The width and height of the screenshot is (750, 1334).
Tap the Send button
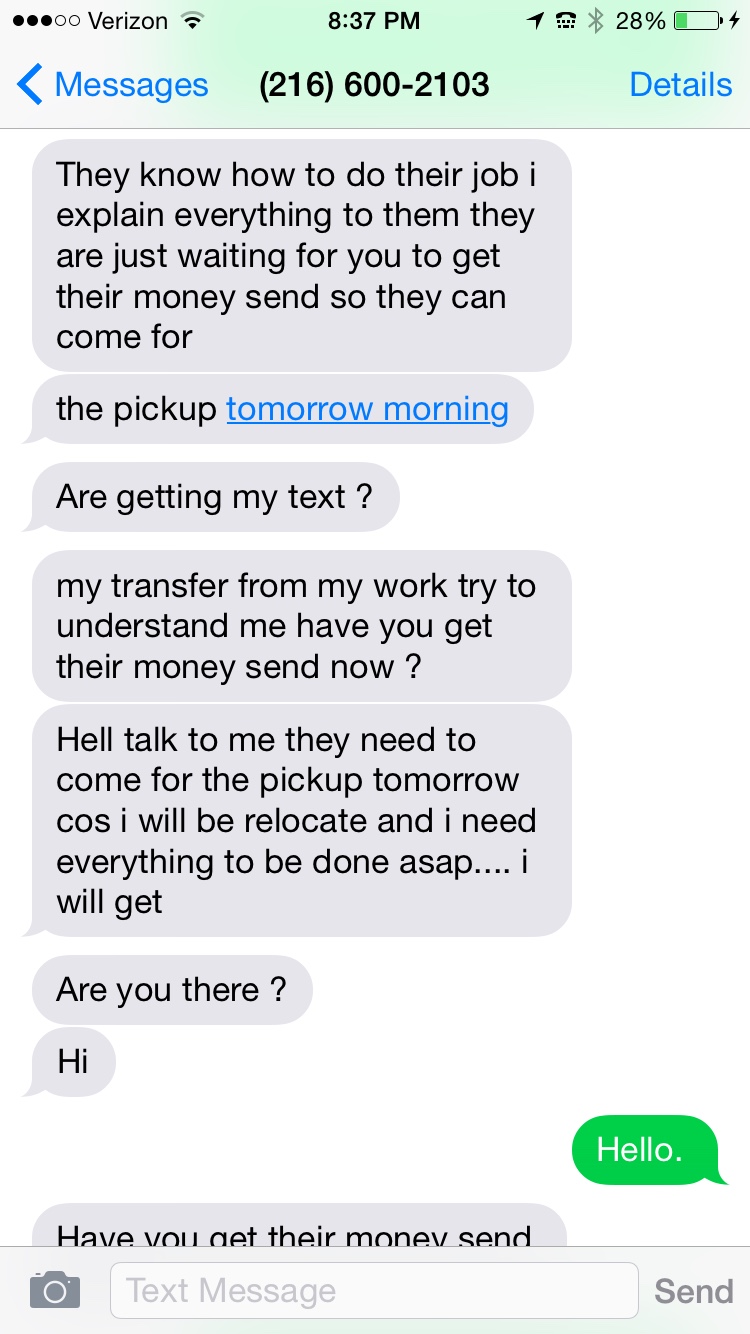(x=693, y=1291)
